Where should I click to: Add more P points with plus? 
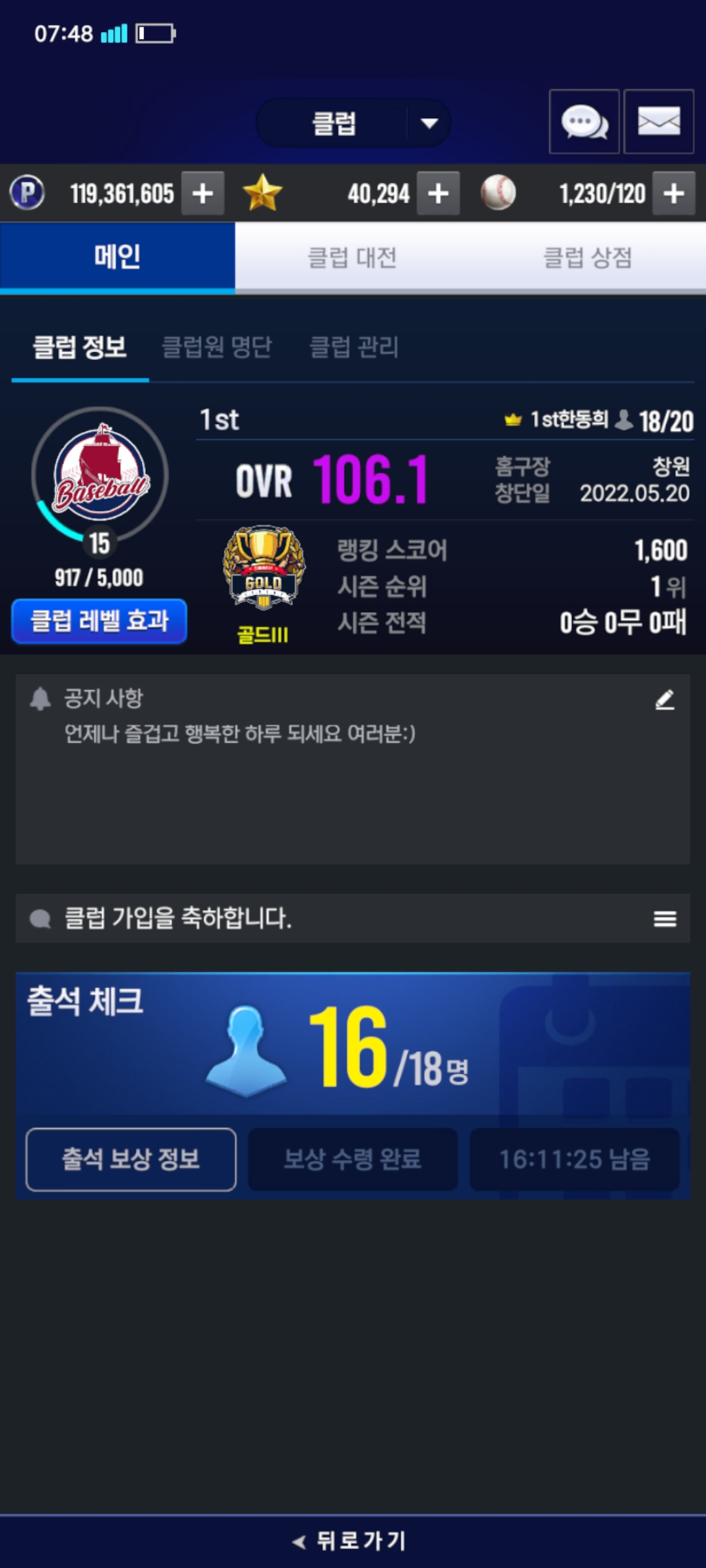[x=203, y=193]
